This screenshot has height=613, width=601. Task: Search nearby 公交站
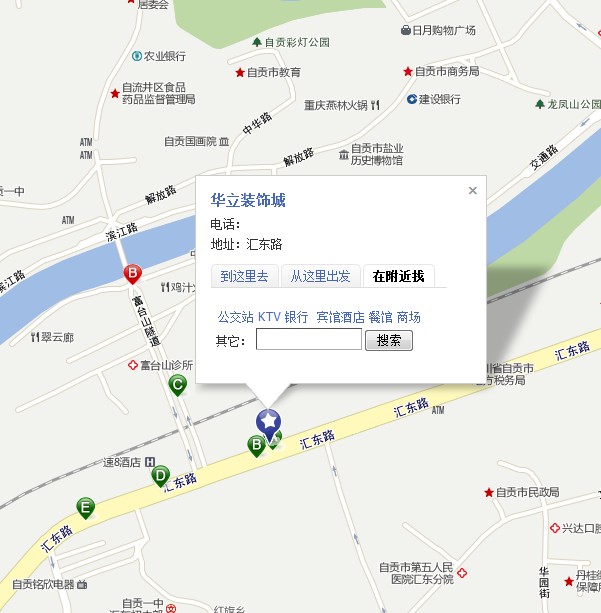pyautogui.click(x=235, y=317)
